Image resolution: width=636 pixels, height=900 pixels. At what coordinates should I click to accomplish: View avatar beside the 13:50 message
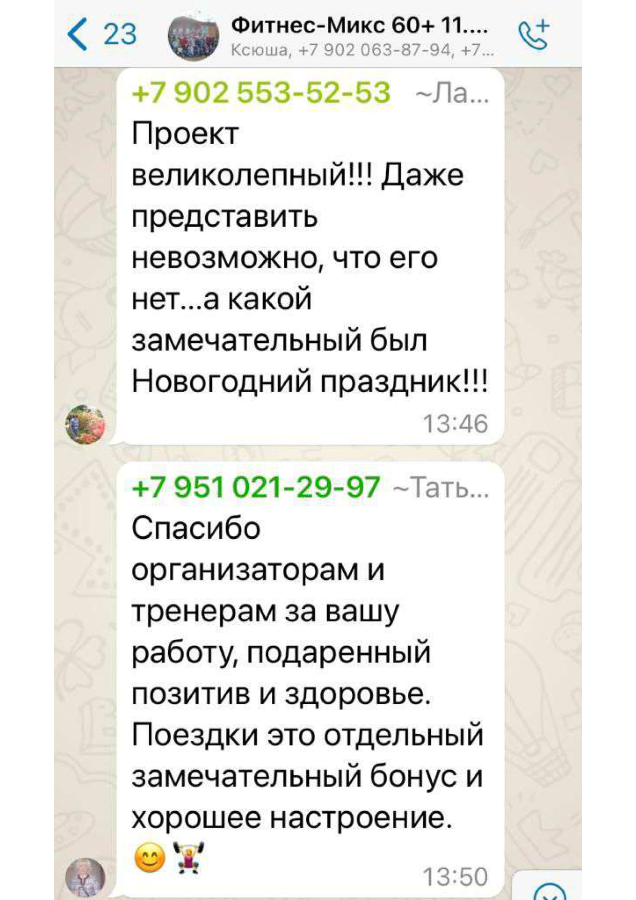point(85,878)
